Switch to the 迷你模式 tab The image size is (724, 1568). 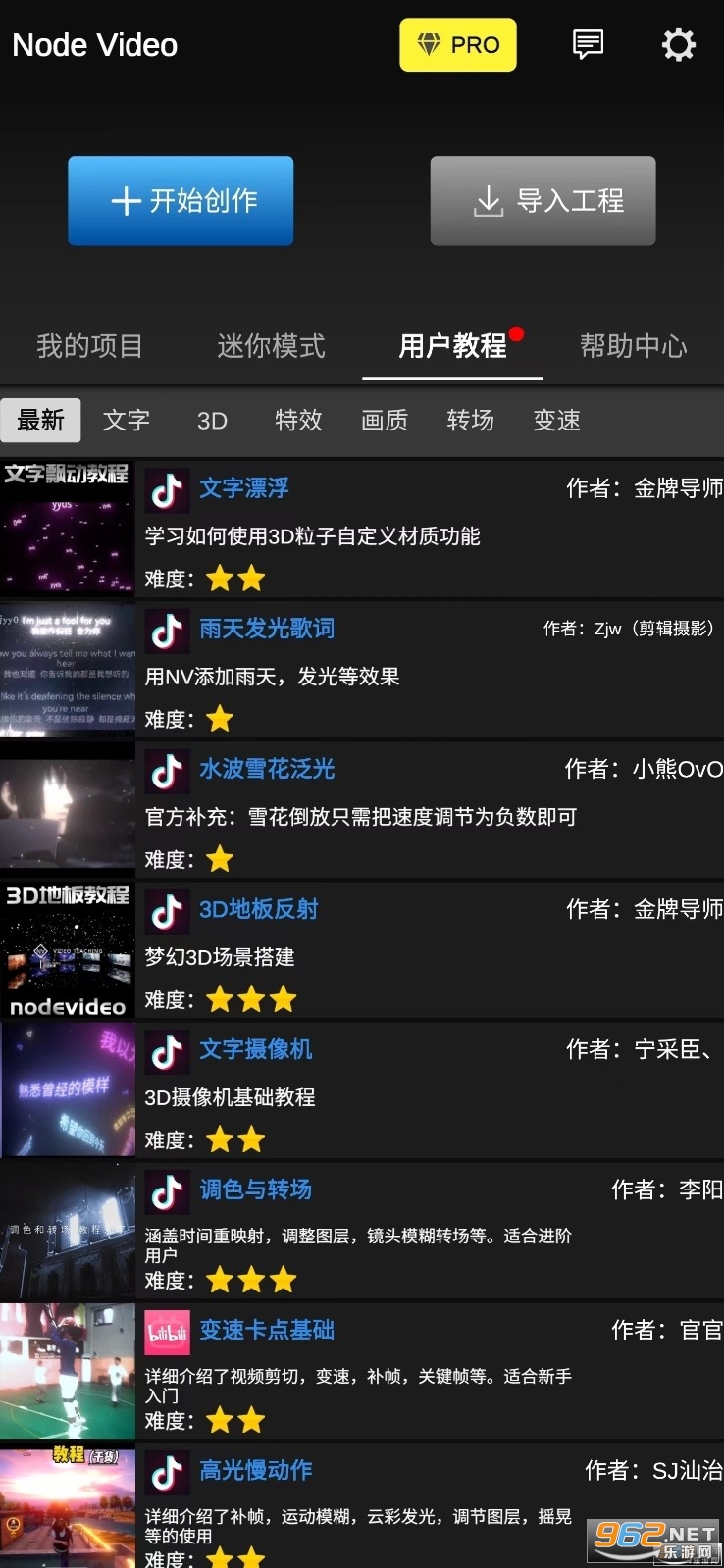[x=271, y=346]
